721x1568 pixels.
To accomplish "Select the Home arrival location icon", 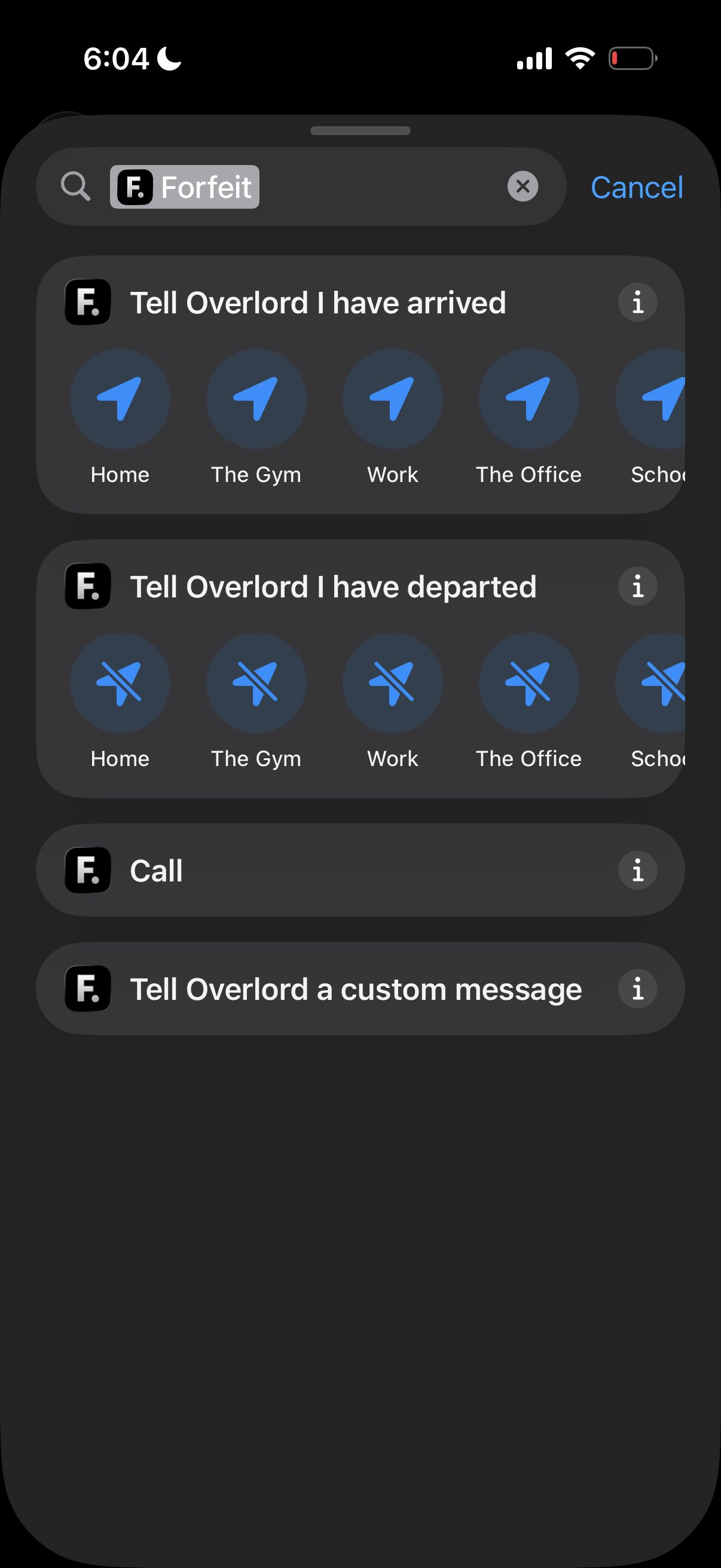I will pos(120,399).
